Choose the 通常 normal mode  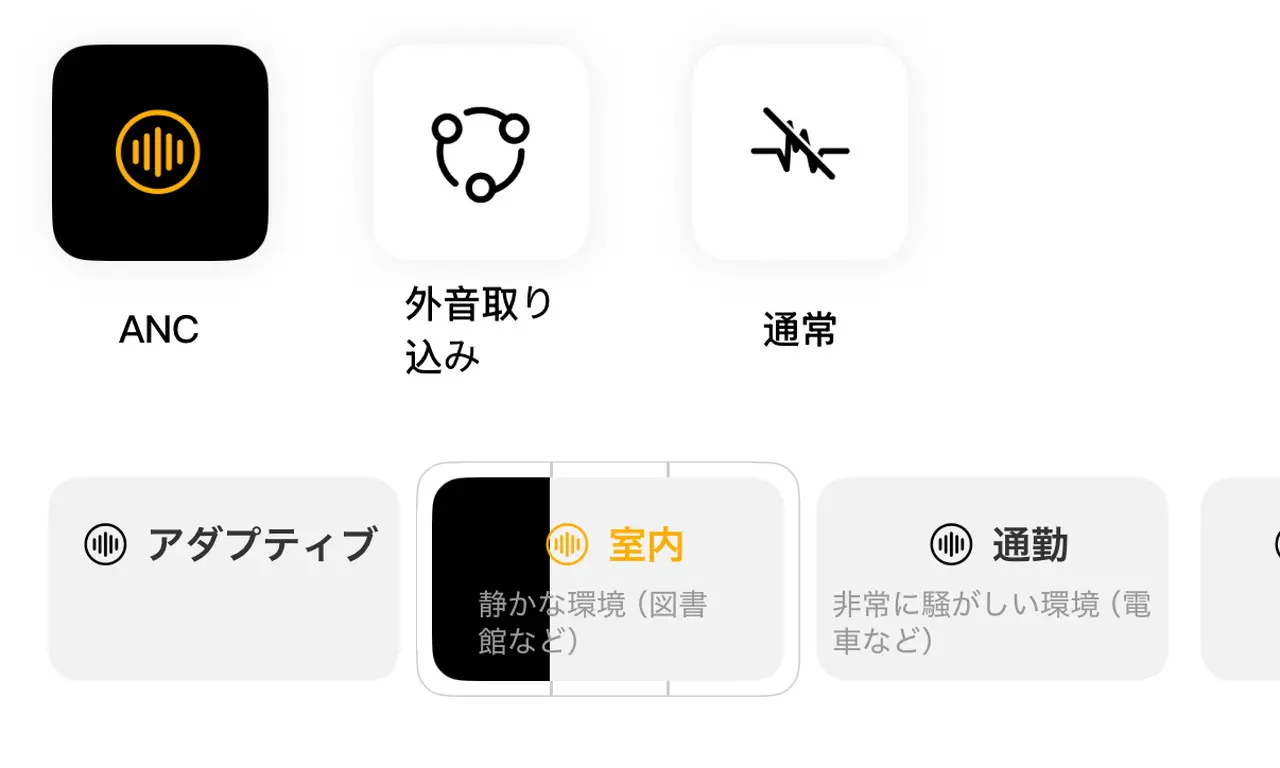(800, 153)
